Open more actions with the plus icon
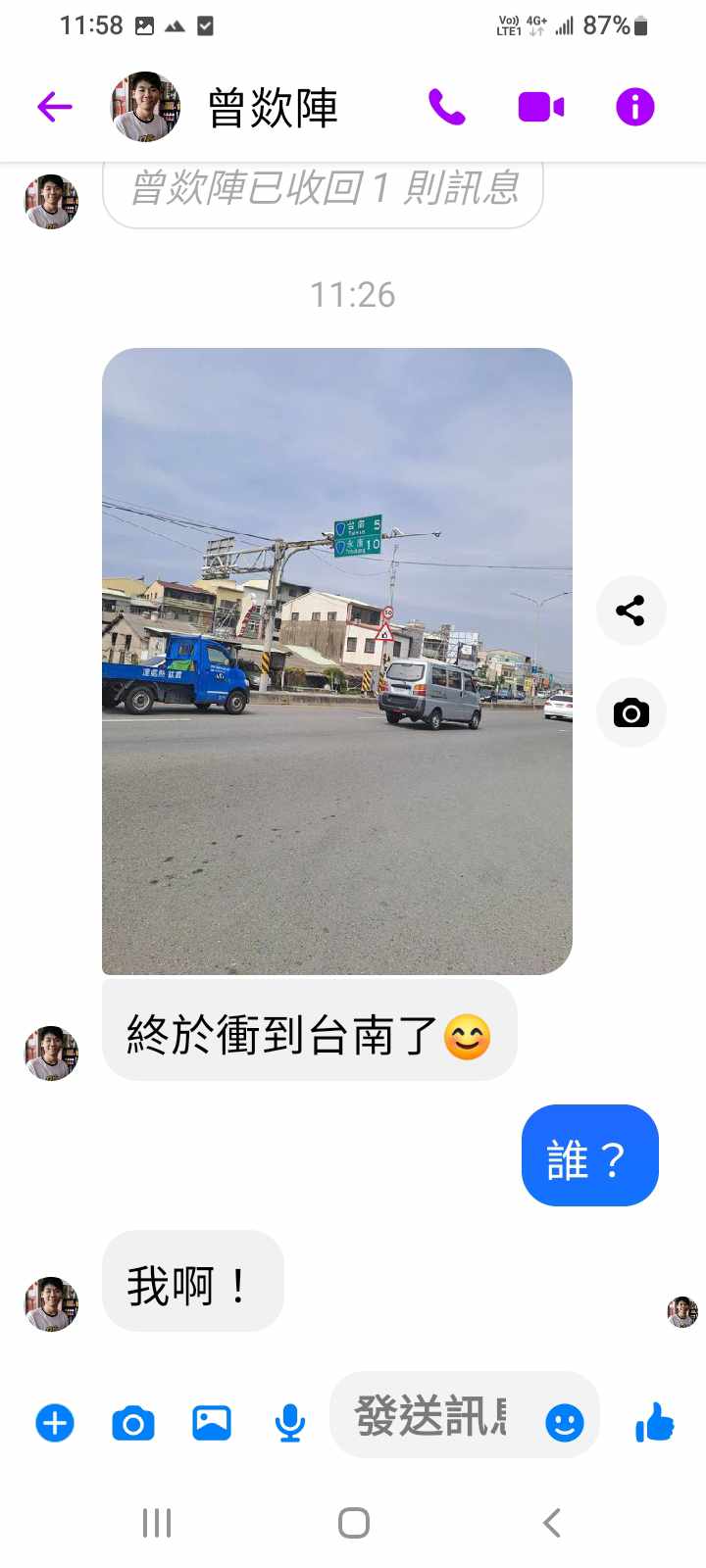 coord(55,1422)
